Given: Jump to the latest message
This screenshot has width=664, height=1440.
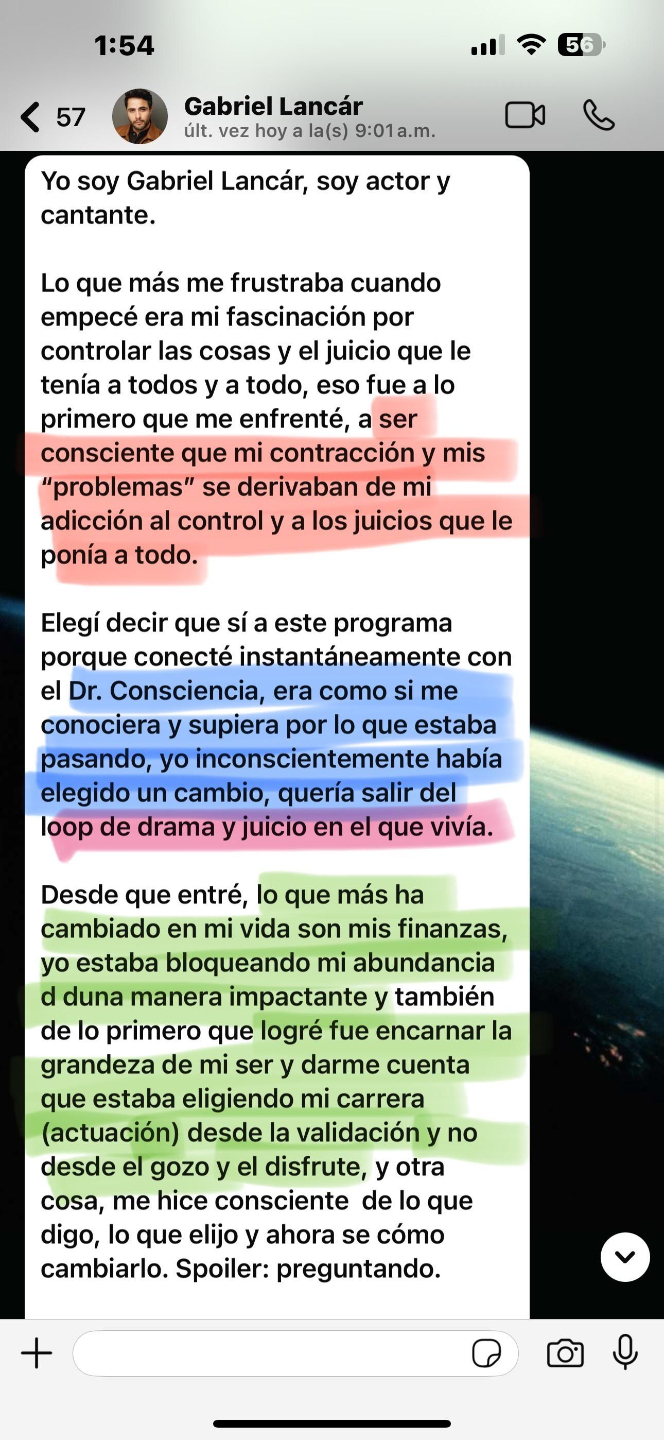Looking at the screenshot, I should pyautogui.click(x=625, y=1256).
